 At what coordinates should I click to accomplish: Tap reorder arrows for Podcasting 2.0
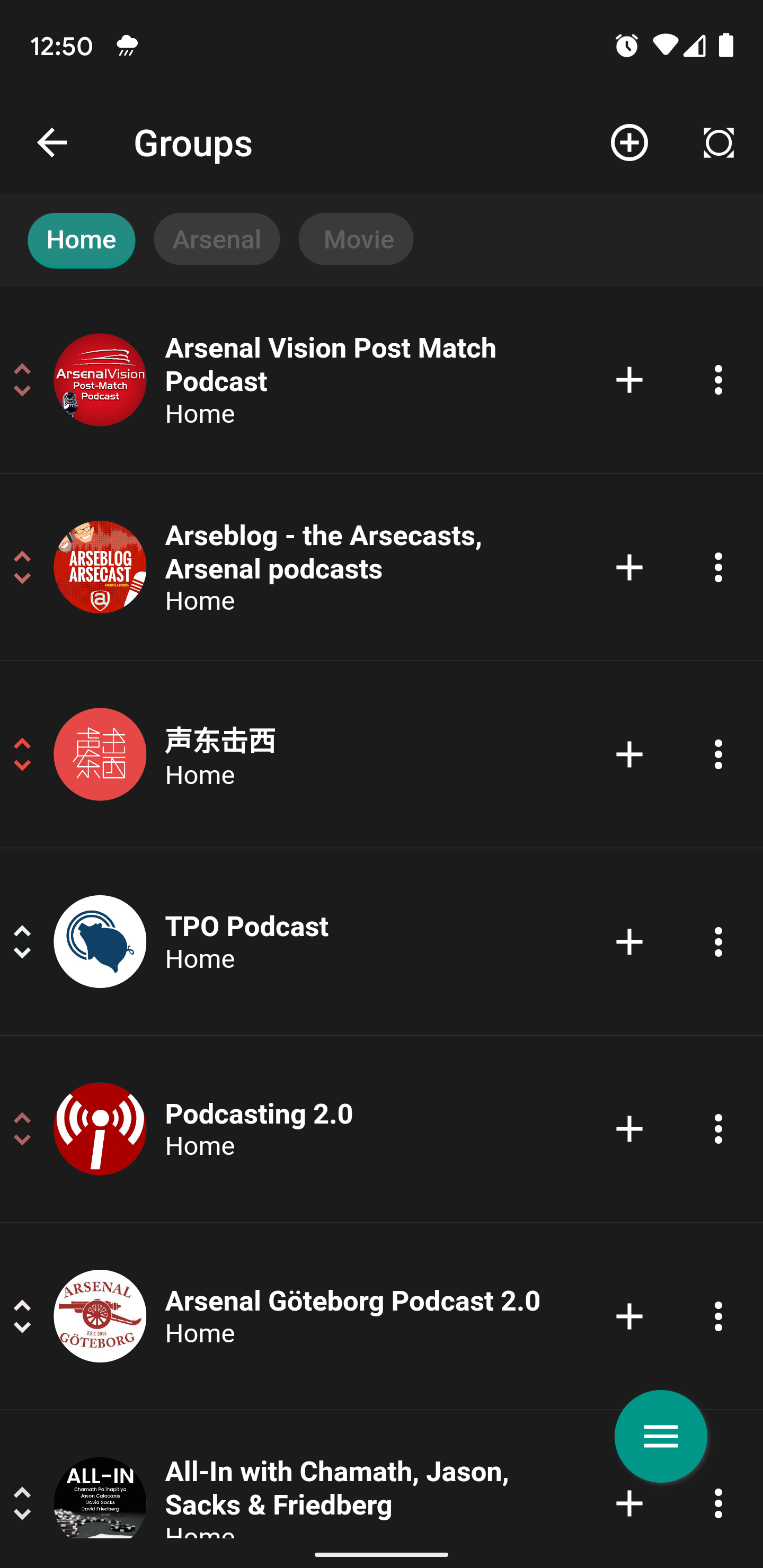coord(23,1129)
